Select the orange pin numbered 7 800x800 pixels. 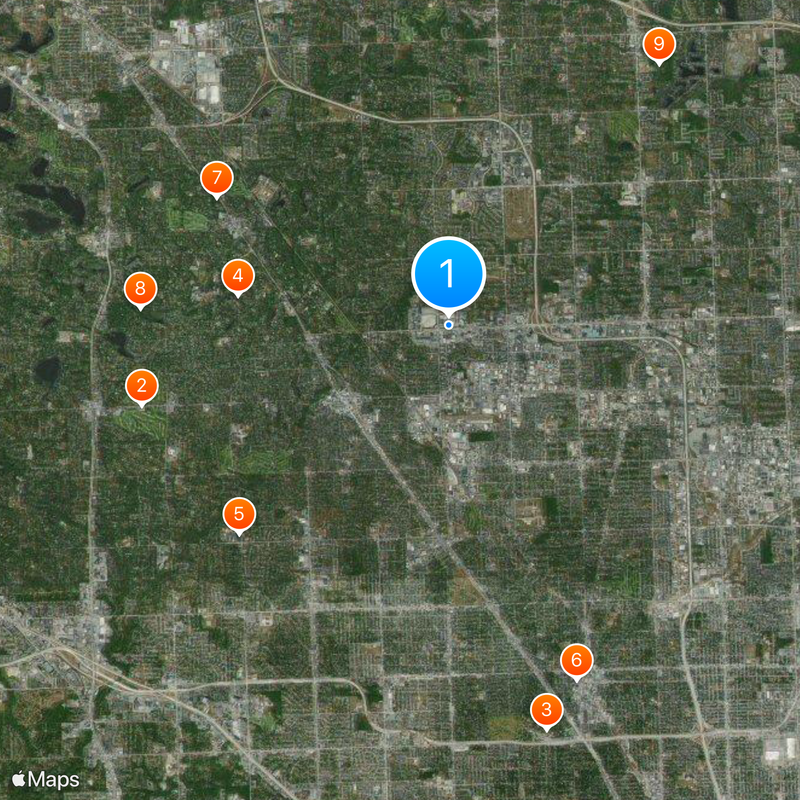(216, 178)
